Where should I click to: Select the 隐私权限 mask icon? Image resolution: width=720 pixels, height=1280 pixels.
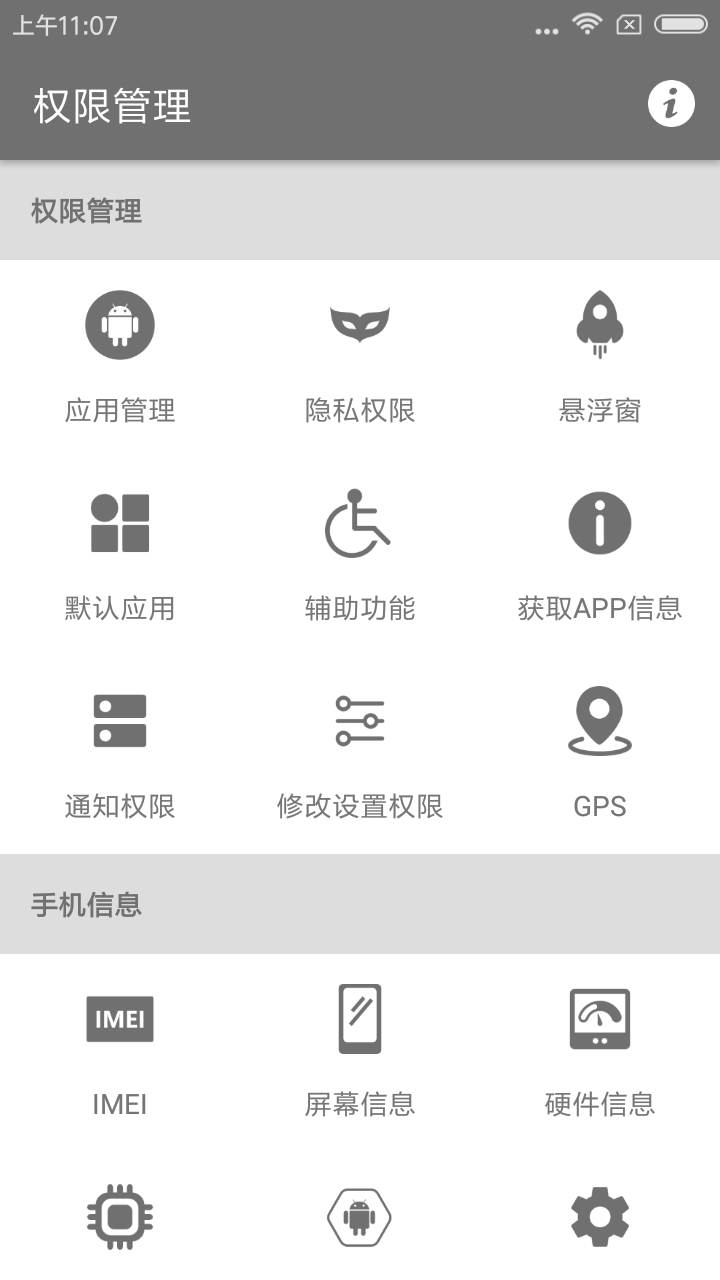pyautogui.click(x=360, y=324)
